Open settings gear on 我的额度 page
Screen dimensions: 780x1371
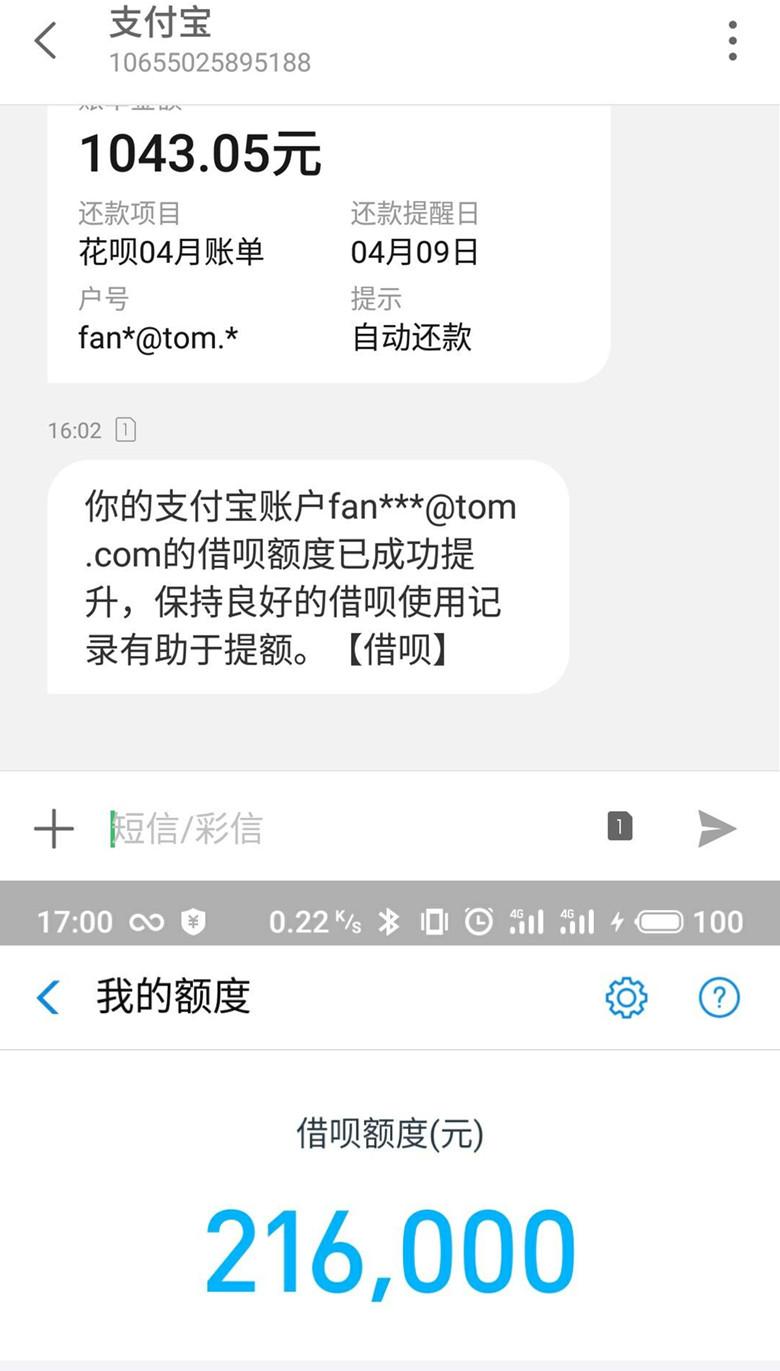625,997
